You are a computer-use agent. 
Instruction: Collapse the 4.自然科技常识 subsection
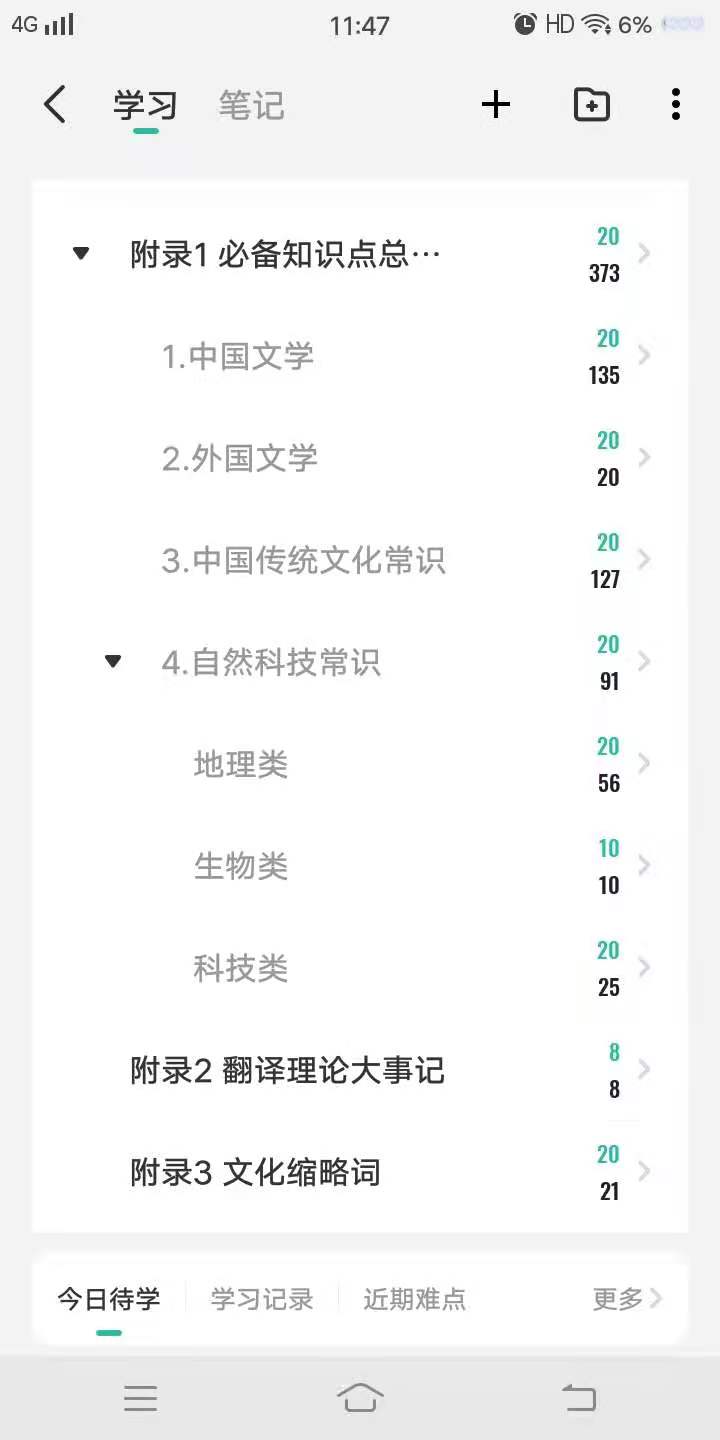[113, 662]
